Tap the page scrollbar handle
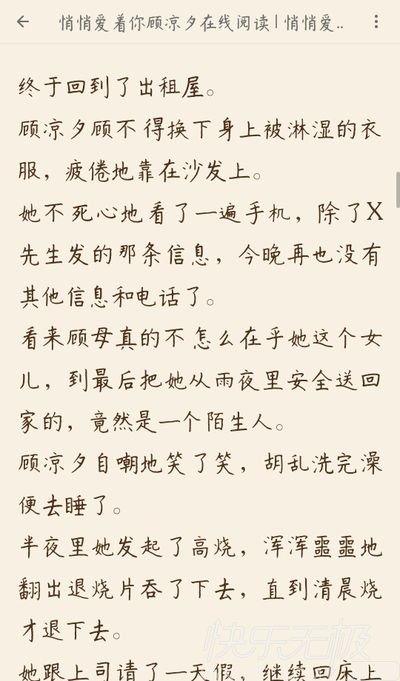The height and width of the screenshot is (681, 400). tap(397, 189)
